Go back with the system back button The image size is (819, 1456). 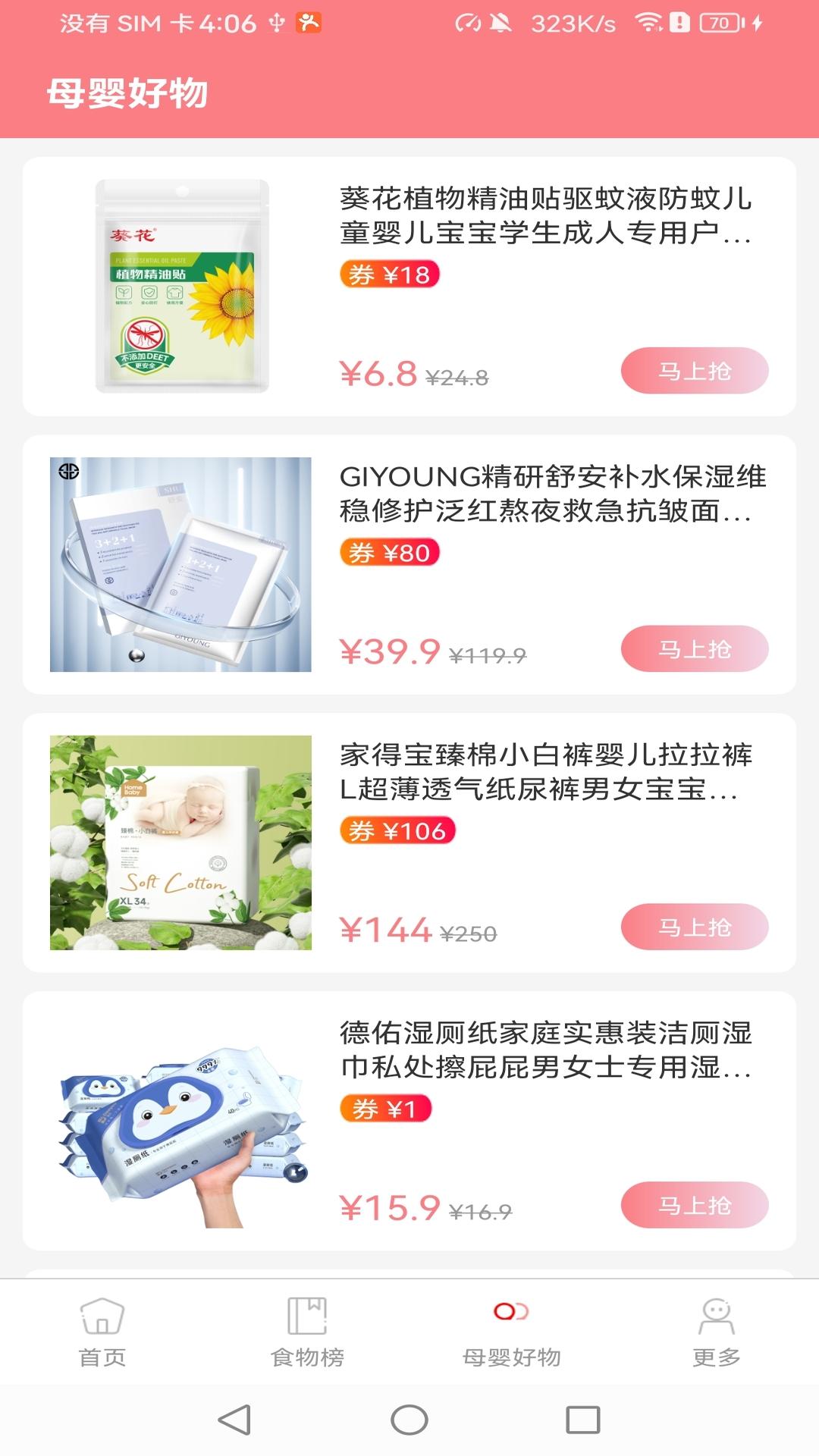234,1420
